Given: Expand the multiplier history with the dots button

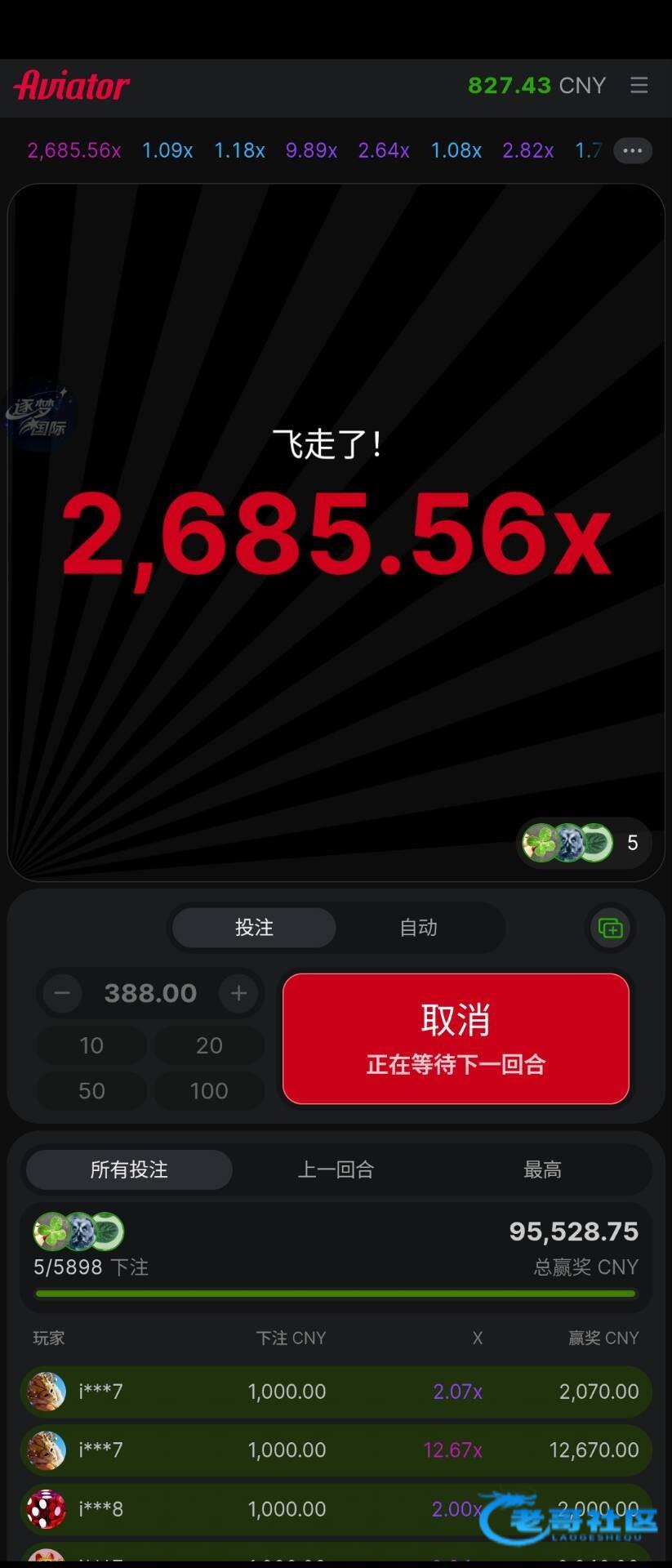Looking at the screenshot, I should tap(633, 150).
